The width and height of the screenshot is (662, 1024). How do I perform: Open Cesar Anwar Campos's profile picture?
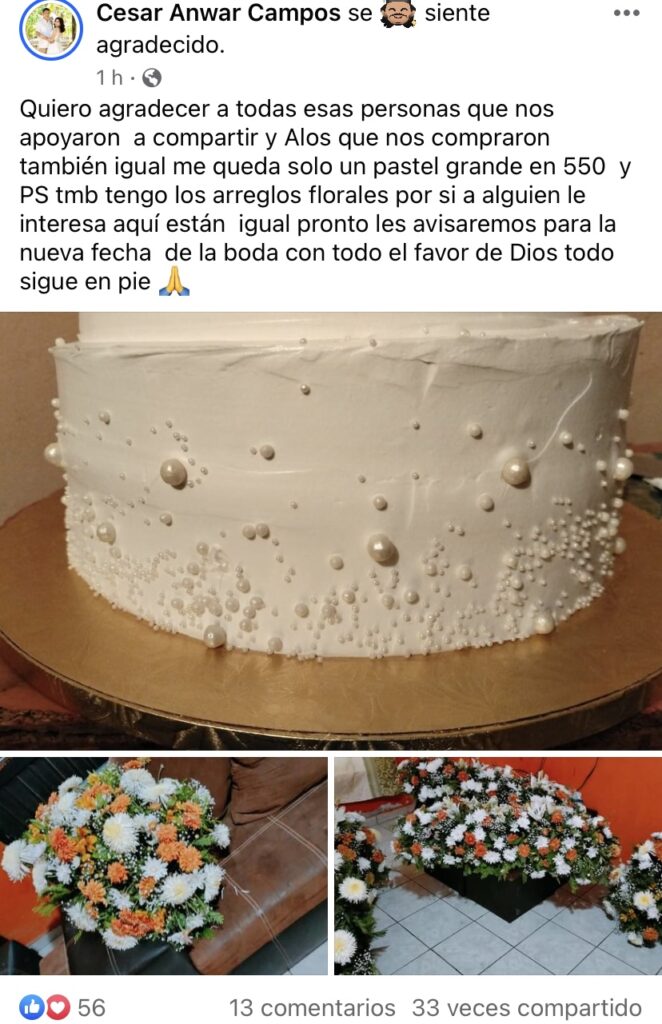click(50, 31)
